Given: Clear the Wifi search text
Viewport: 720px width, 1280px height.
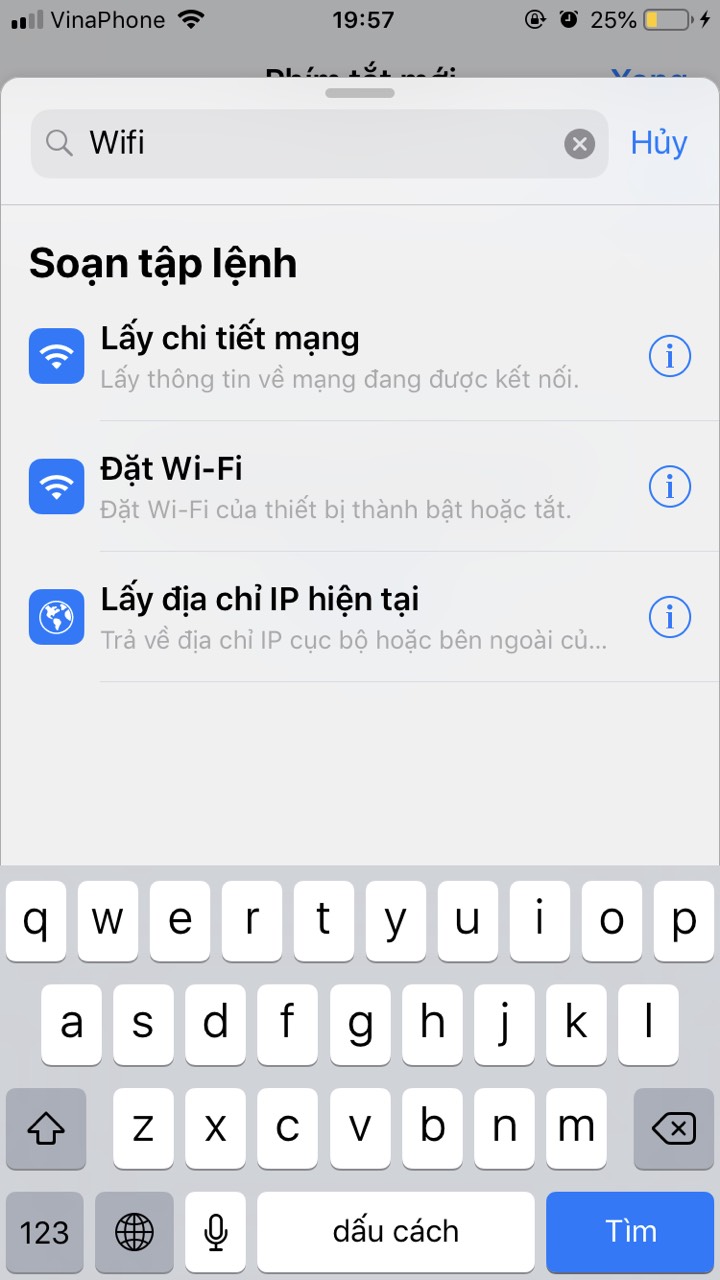Looking at the screenshot, I should point(579,144).
